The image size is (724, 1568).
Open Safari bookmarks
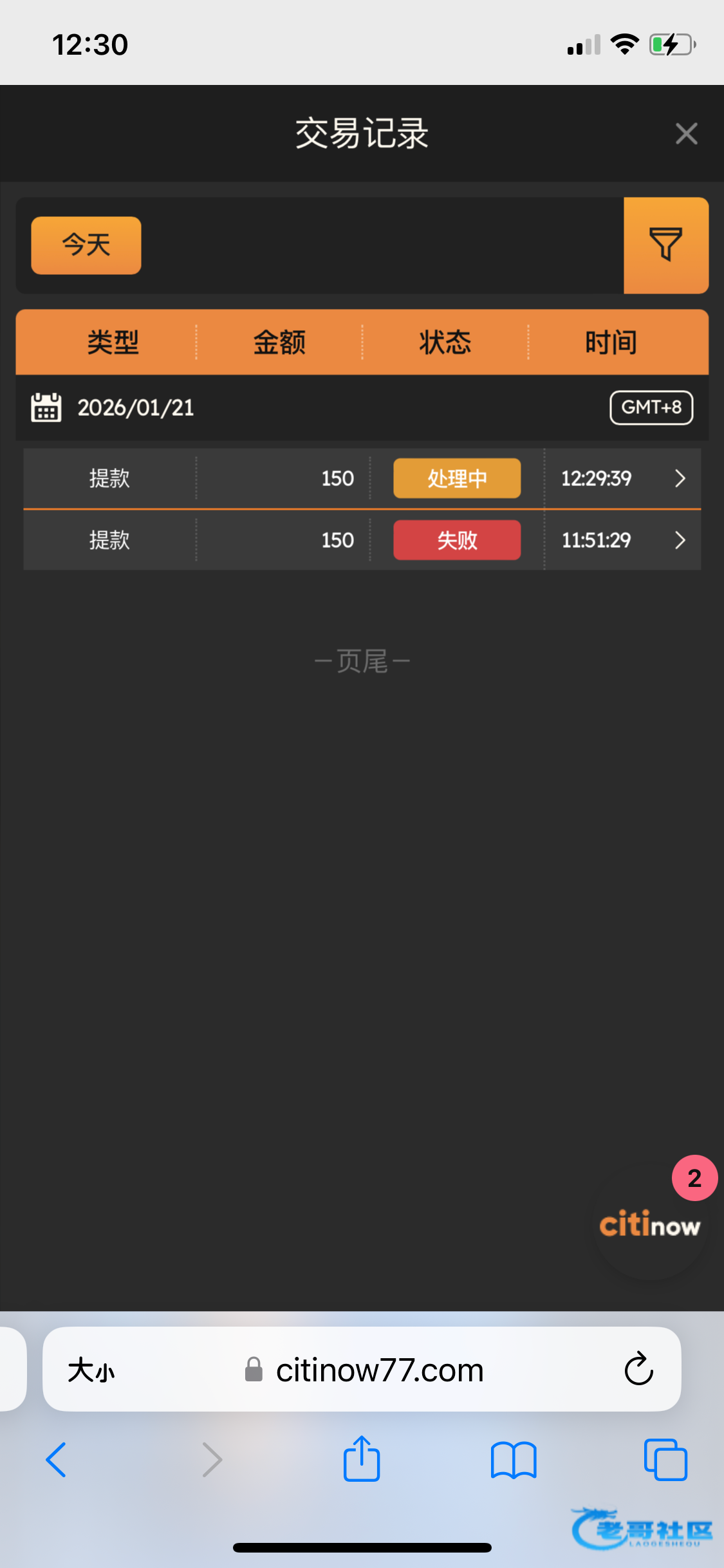514,1460
